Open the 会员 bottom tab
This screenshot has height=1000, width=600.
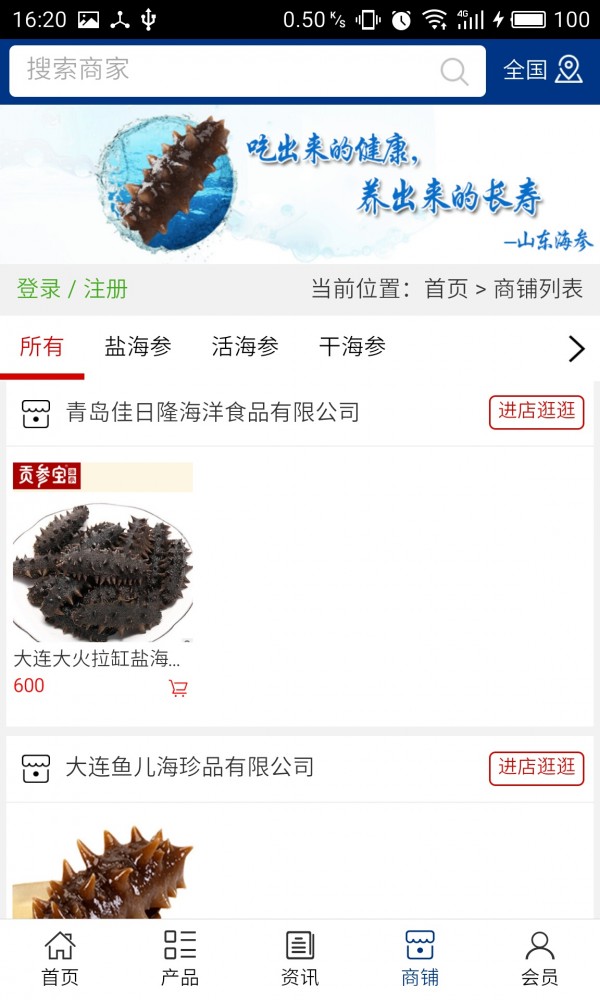click(540, 958)
